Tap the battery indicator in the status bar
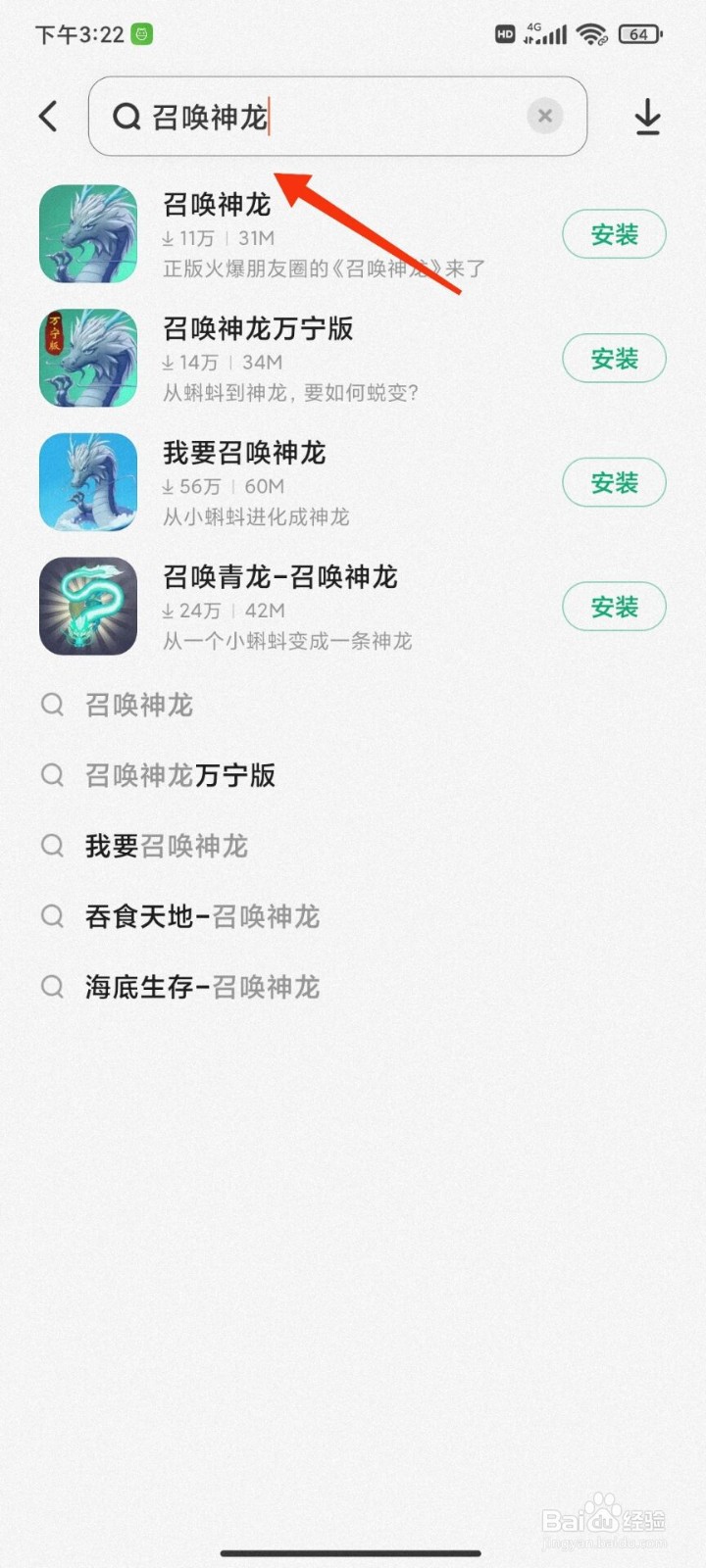Viewport: 706px width, 1568px height. tap(639, 34)
